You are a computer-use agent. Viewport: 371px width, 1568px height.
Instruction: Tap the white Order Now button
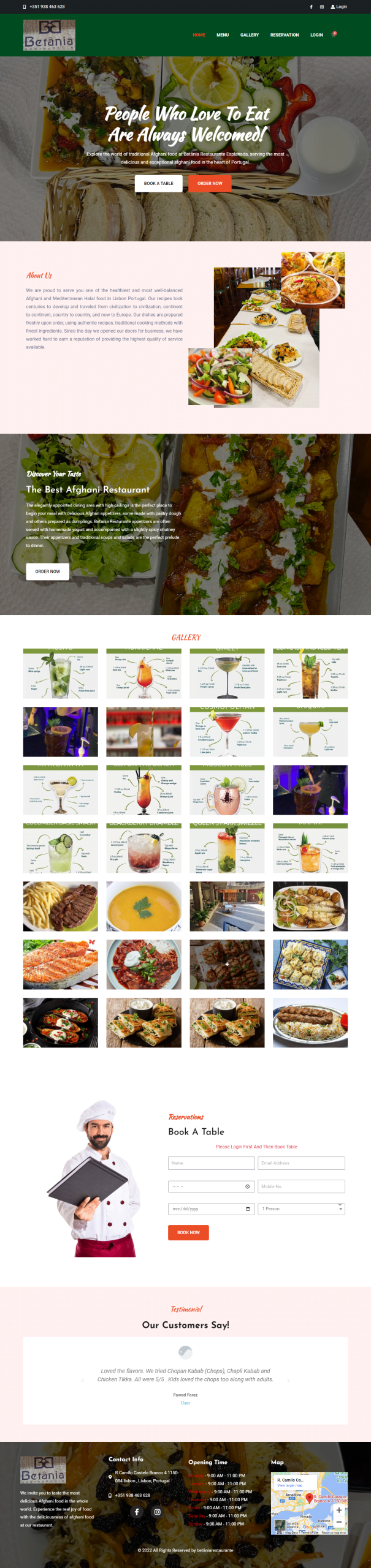tap(47, 571)
